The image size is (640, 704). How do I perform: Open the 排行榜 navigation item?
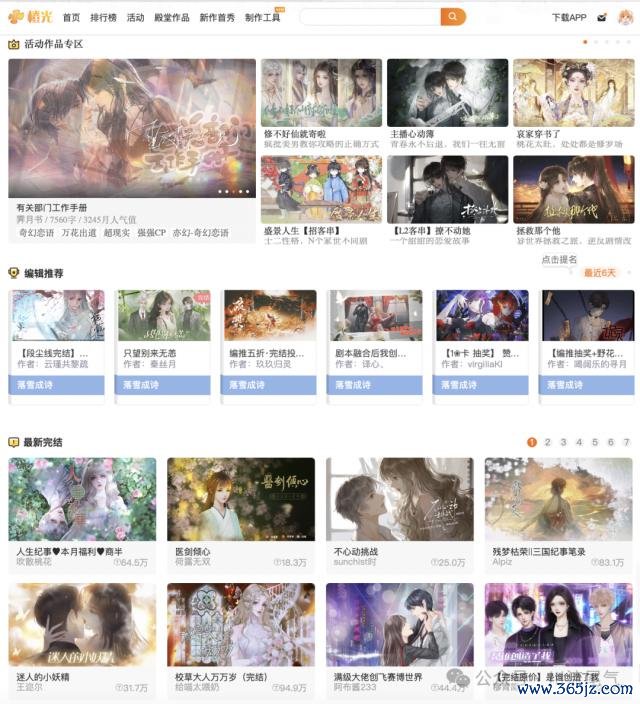(x=103, y=18)
